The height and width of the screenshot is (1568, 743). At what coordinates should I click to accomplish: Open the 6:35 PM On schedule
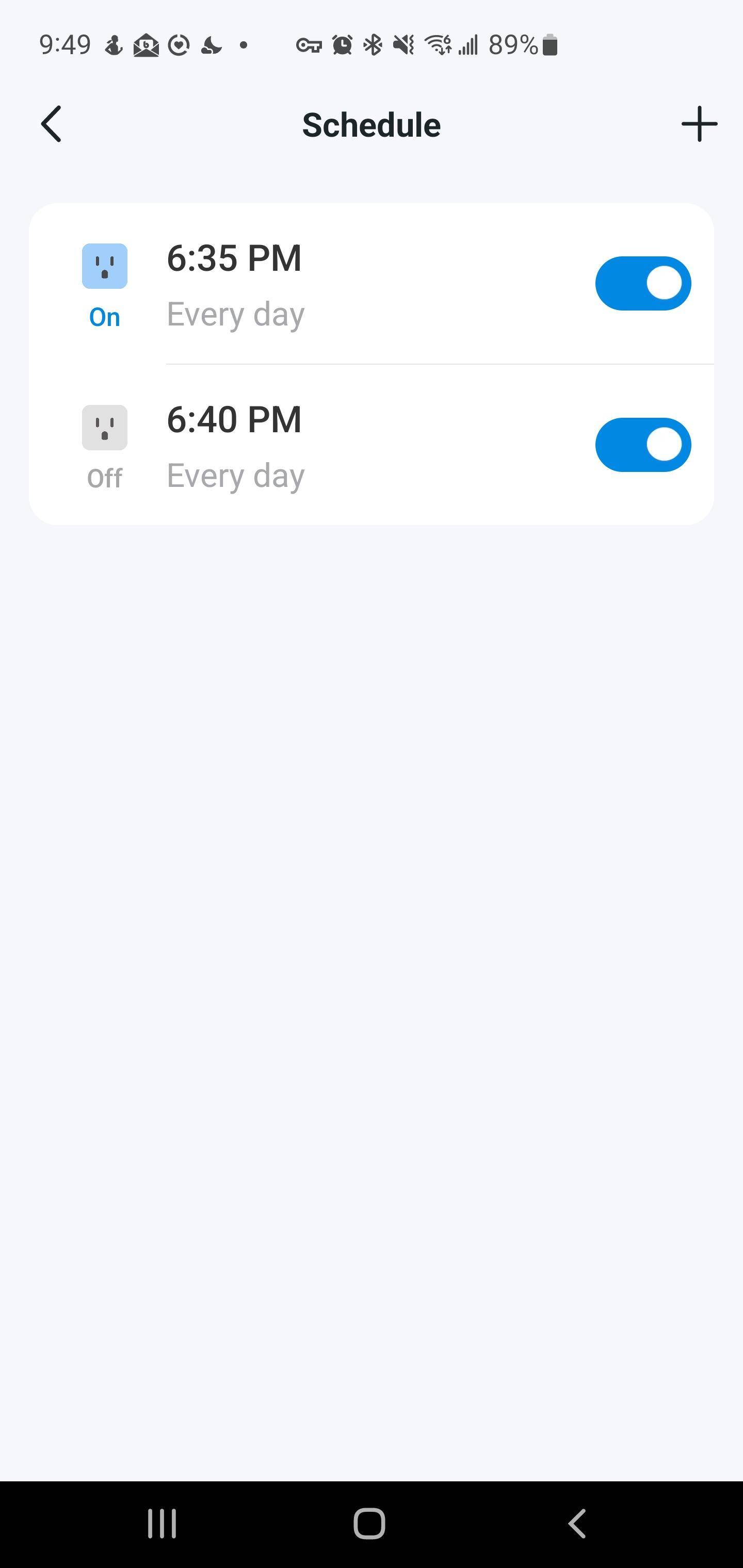coord(304,284)
